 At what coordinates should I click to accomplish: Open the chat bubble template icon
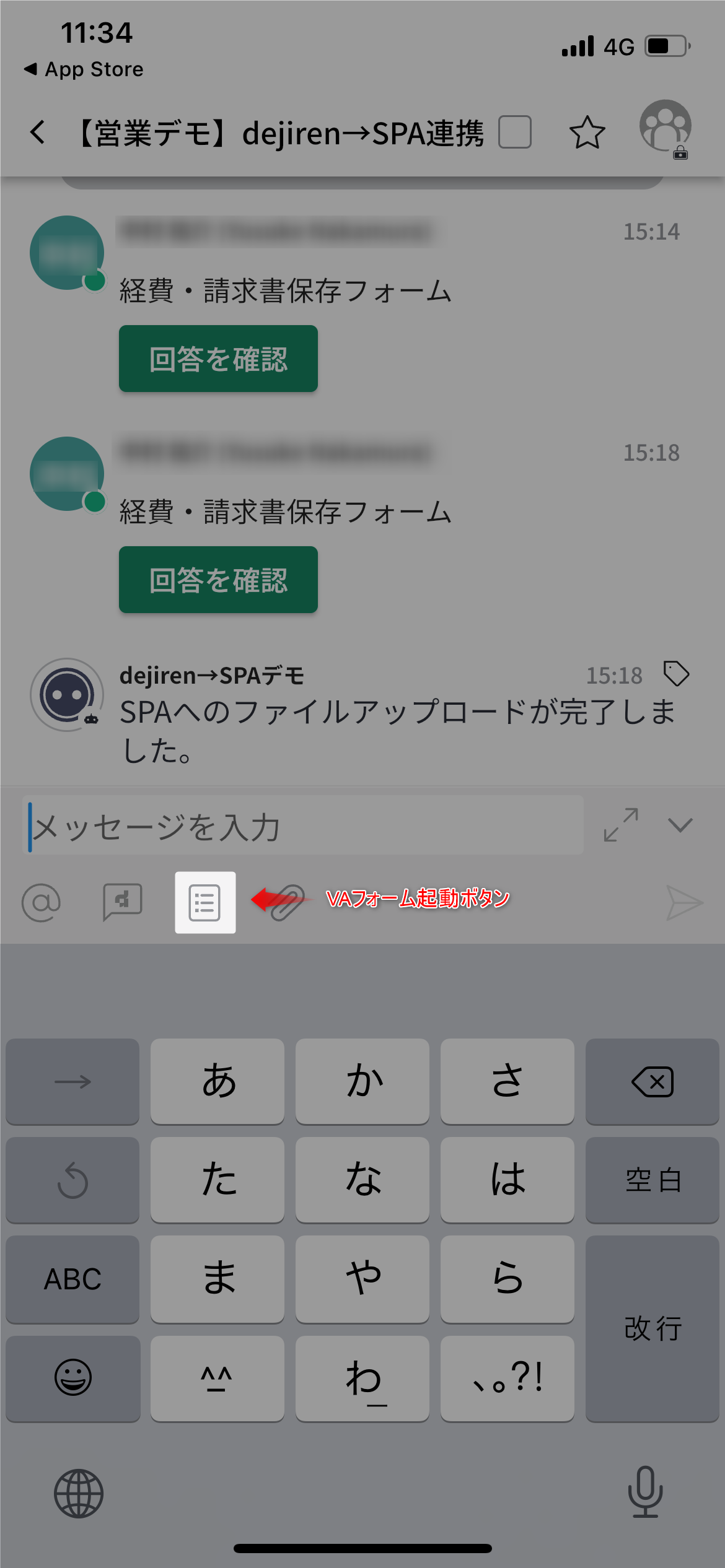click(122, 902)
